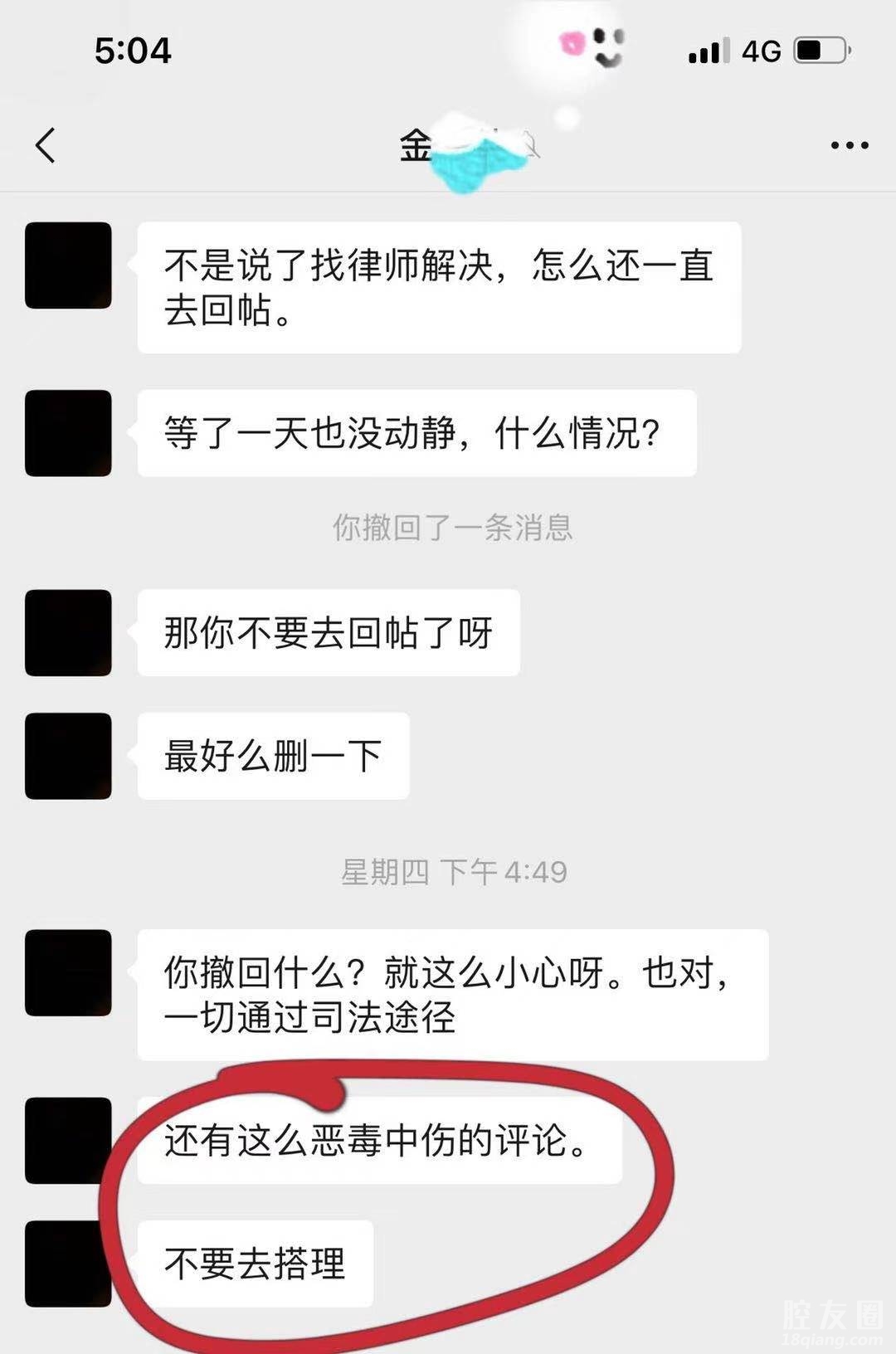This screenshot has height=1354, width=896.
Task: Open sender avatar beside '最好么删一下' message
Action: (x=68, y=756)
